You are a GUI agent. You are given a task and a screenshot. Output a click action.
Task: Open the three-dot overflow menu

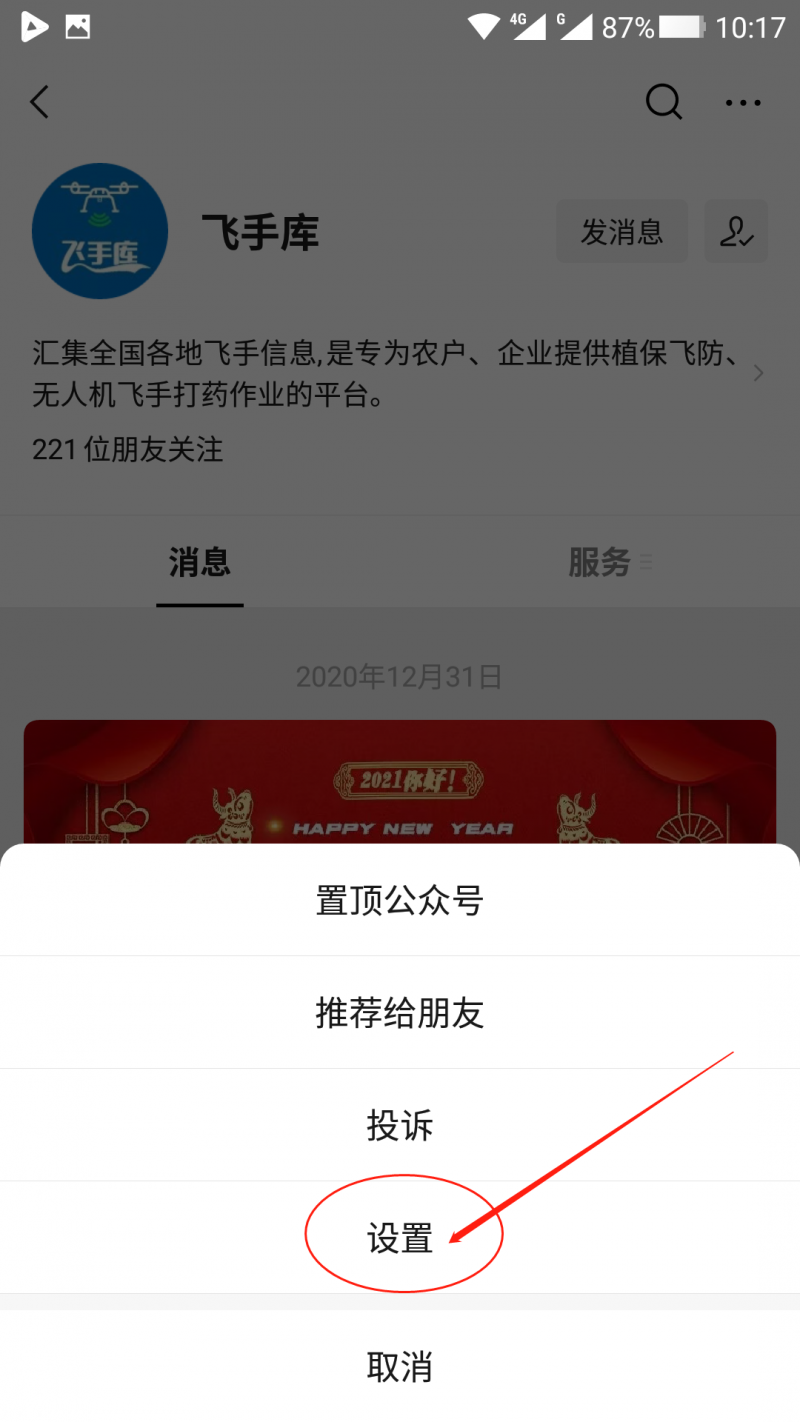pos(743,102)
